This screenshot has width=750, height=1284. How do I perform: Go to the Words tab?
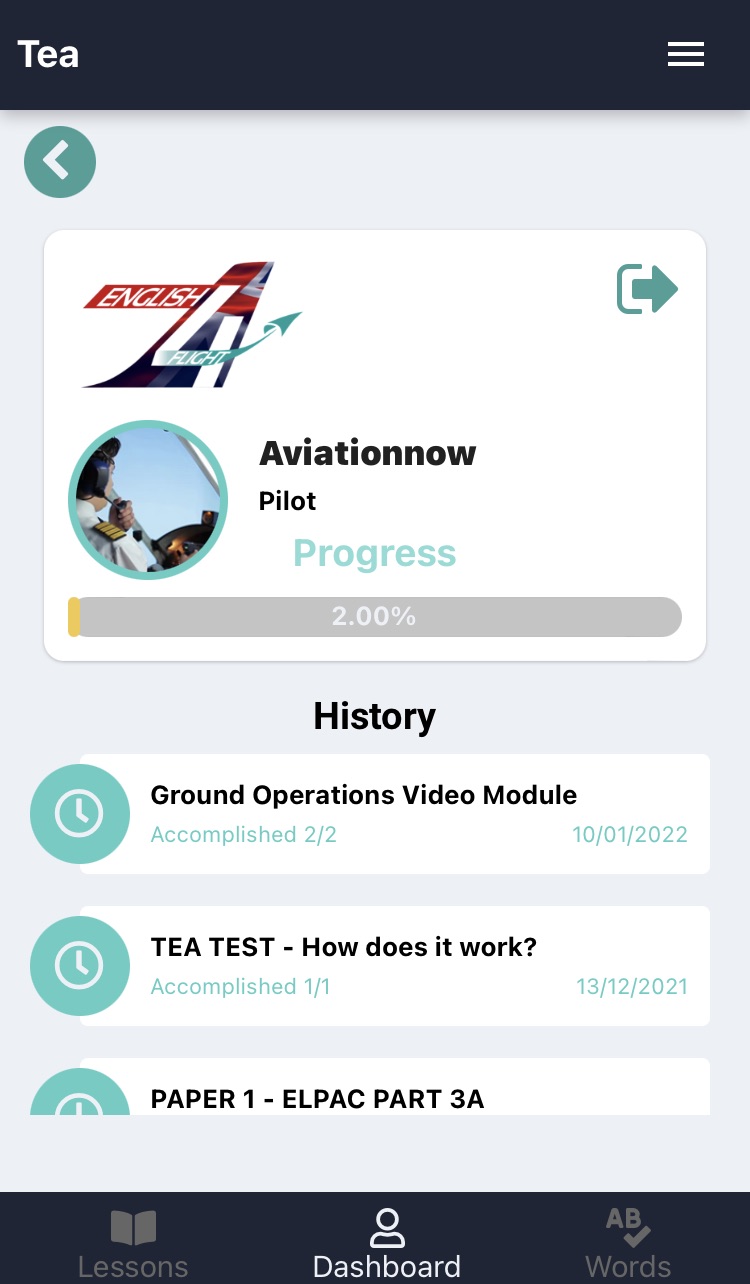628,1242
